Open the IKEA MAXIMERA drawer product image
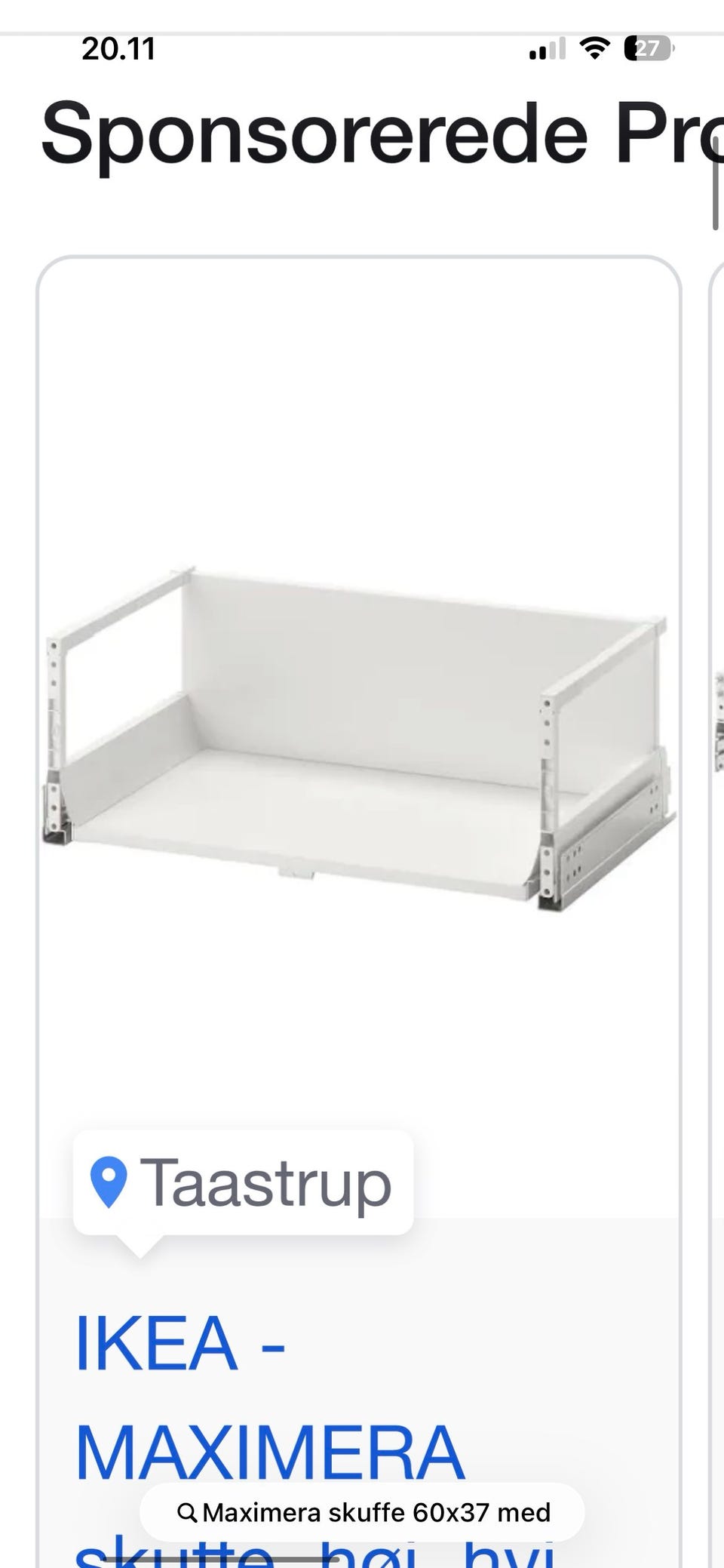Image resolution: width=724 pixels, height=1568 pixels. [359, 738]
